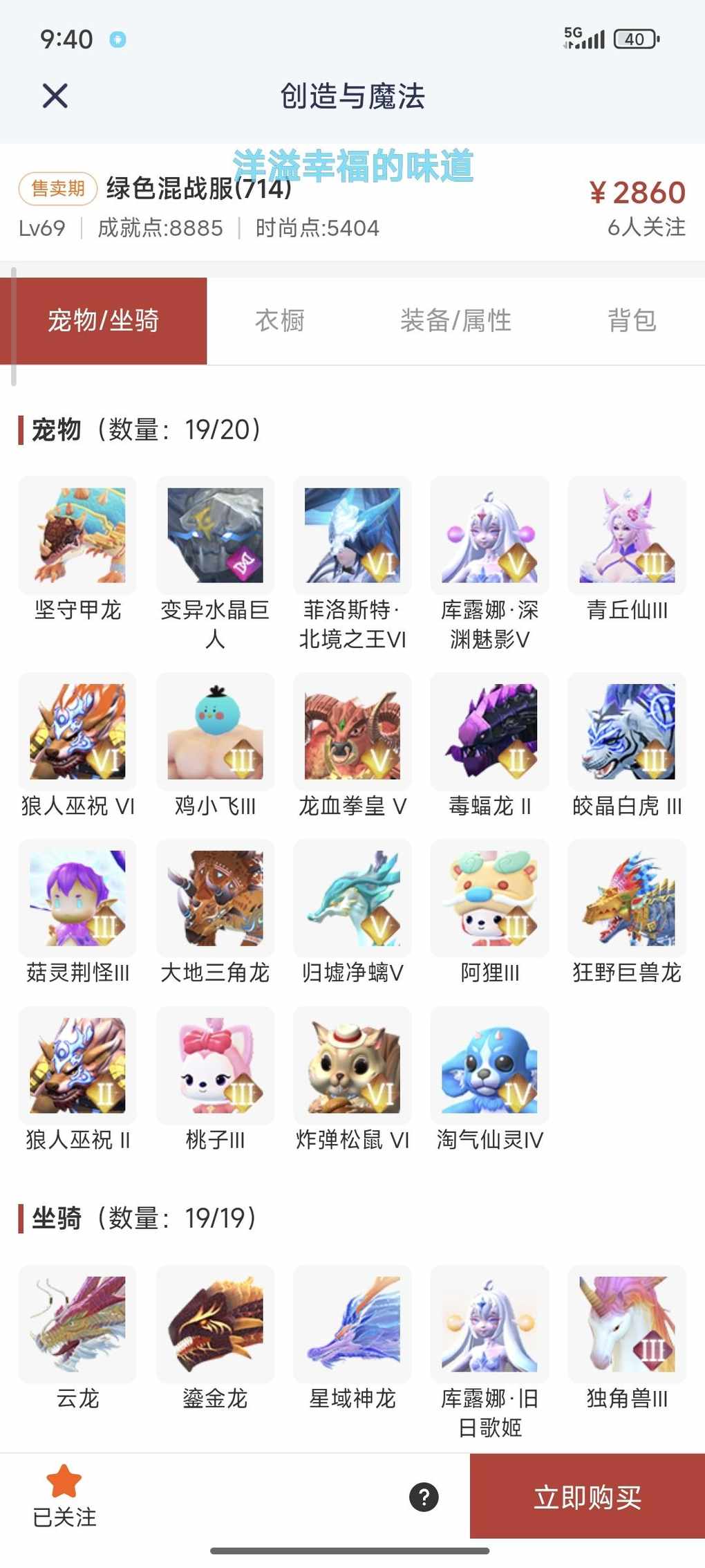
Task: View mount 云龙
Action: click(77, 1324)
